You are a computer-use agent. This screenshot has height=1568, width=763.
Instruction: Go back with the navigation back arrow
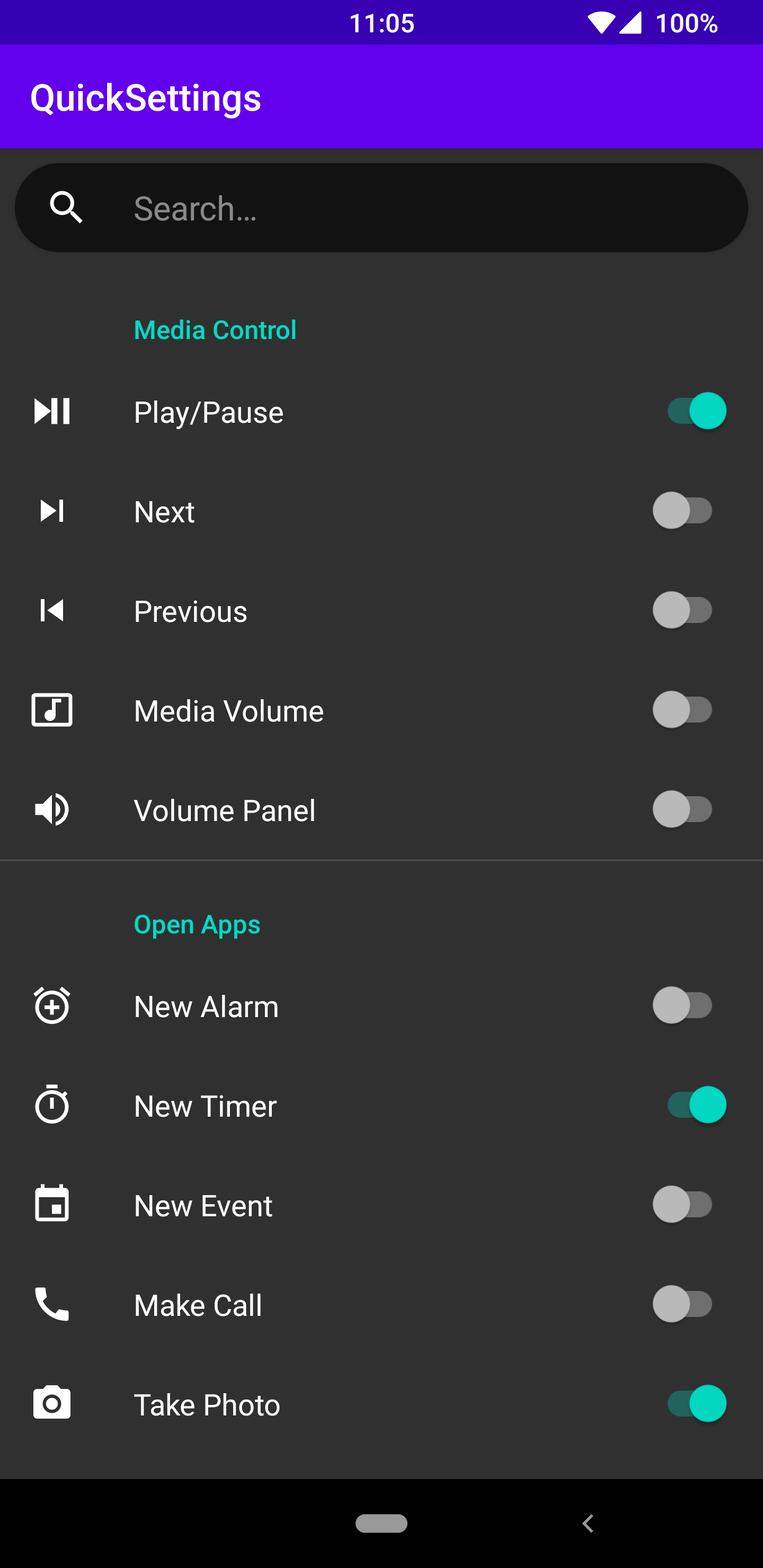pyautogui.click(x=588, y=1524)
